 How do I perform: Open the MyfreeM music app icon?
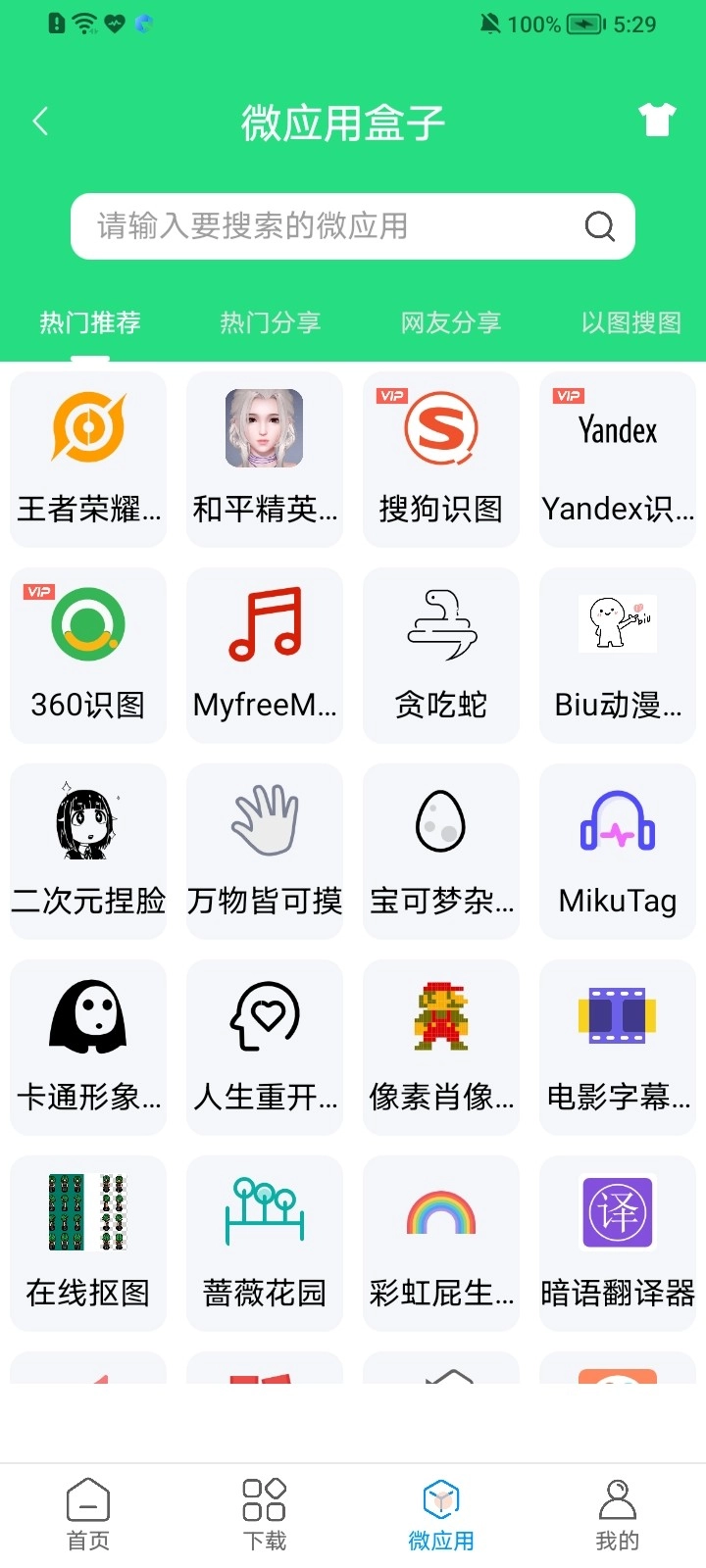(x=264, y=655)
